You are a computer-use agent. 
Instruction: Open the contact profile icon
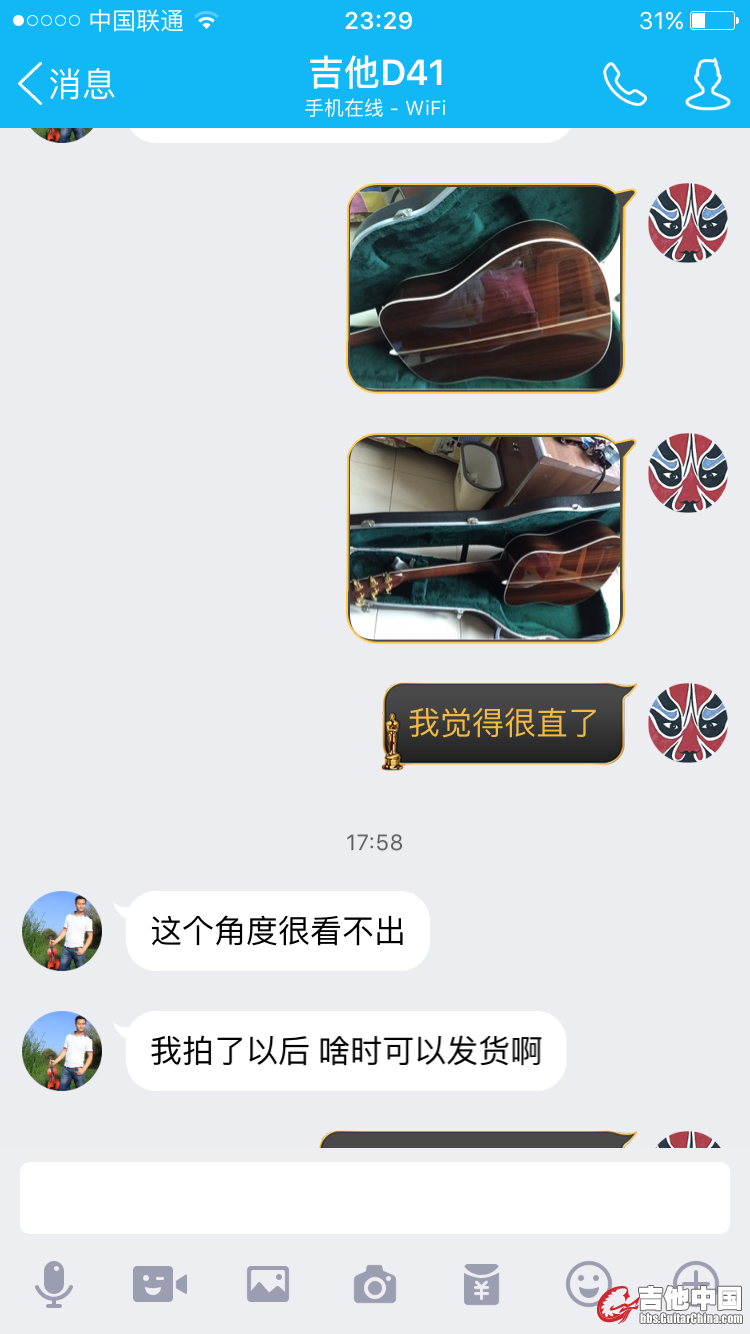[x=707, y=84]
